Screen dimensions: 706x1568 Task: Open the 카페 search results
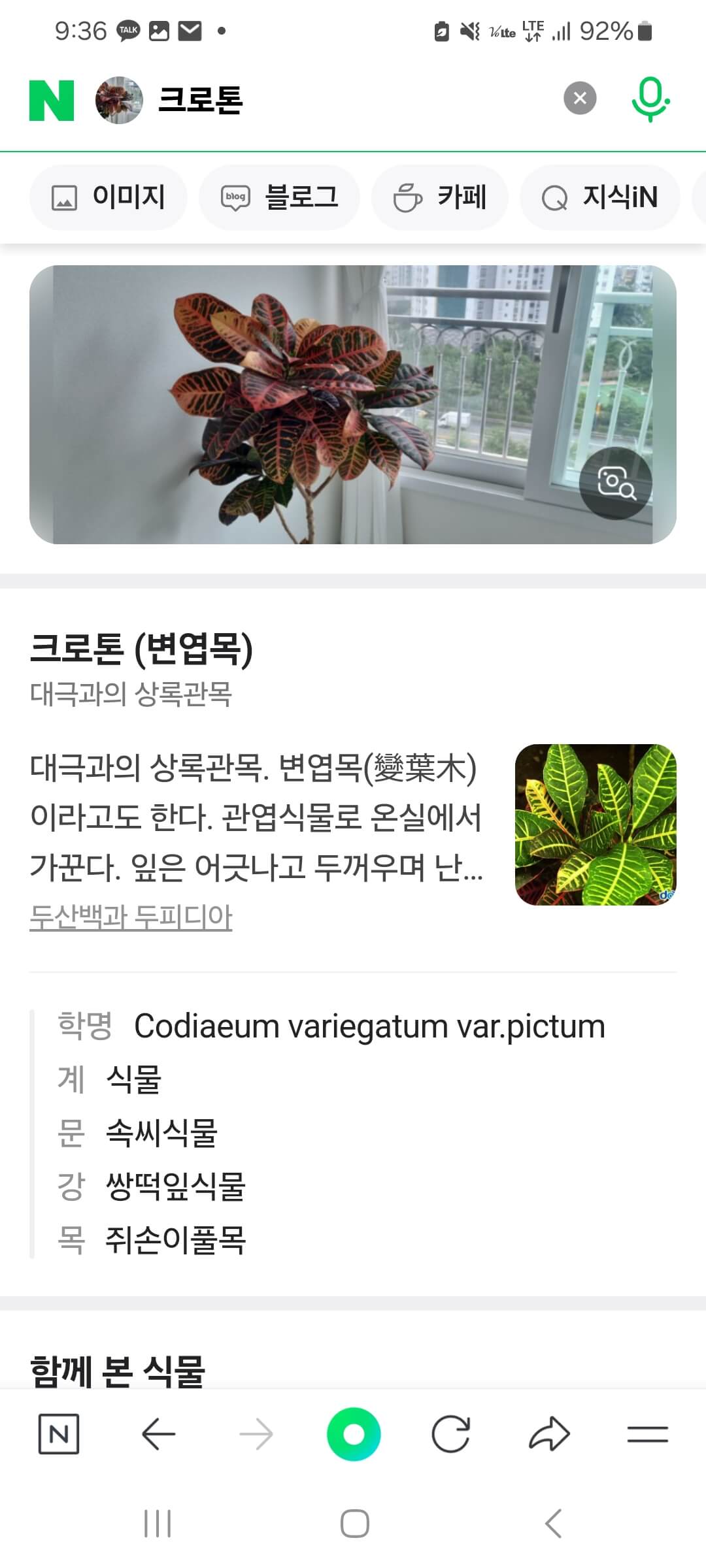[439, 197]
